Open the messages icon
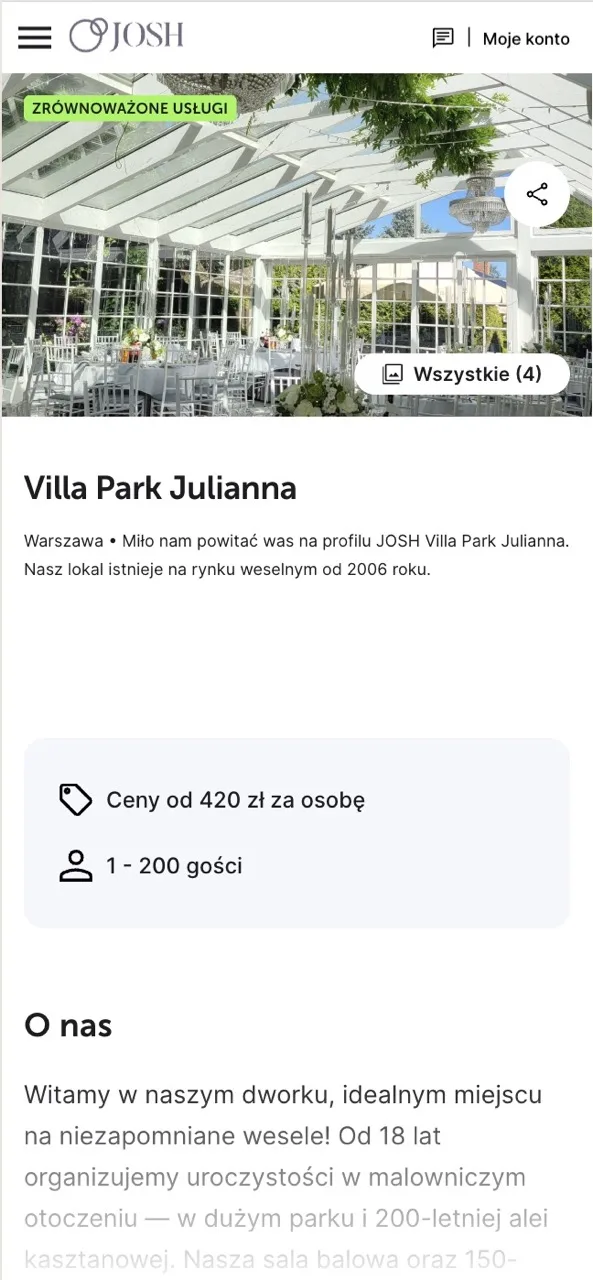The height and width of the screenshot is (1280, 593). (x=442, y=38)
